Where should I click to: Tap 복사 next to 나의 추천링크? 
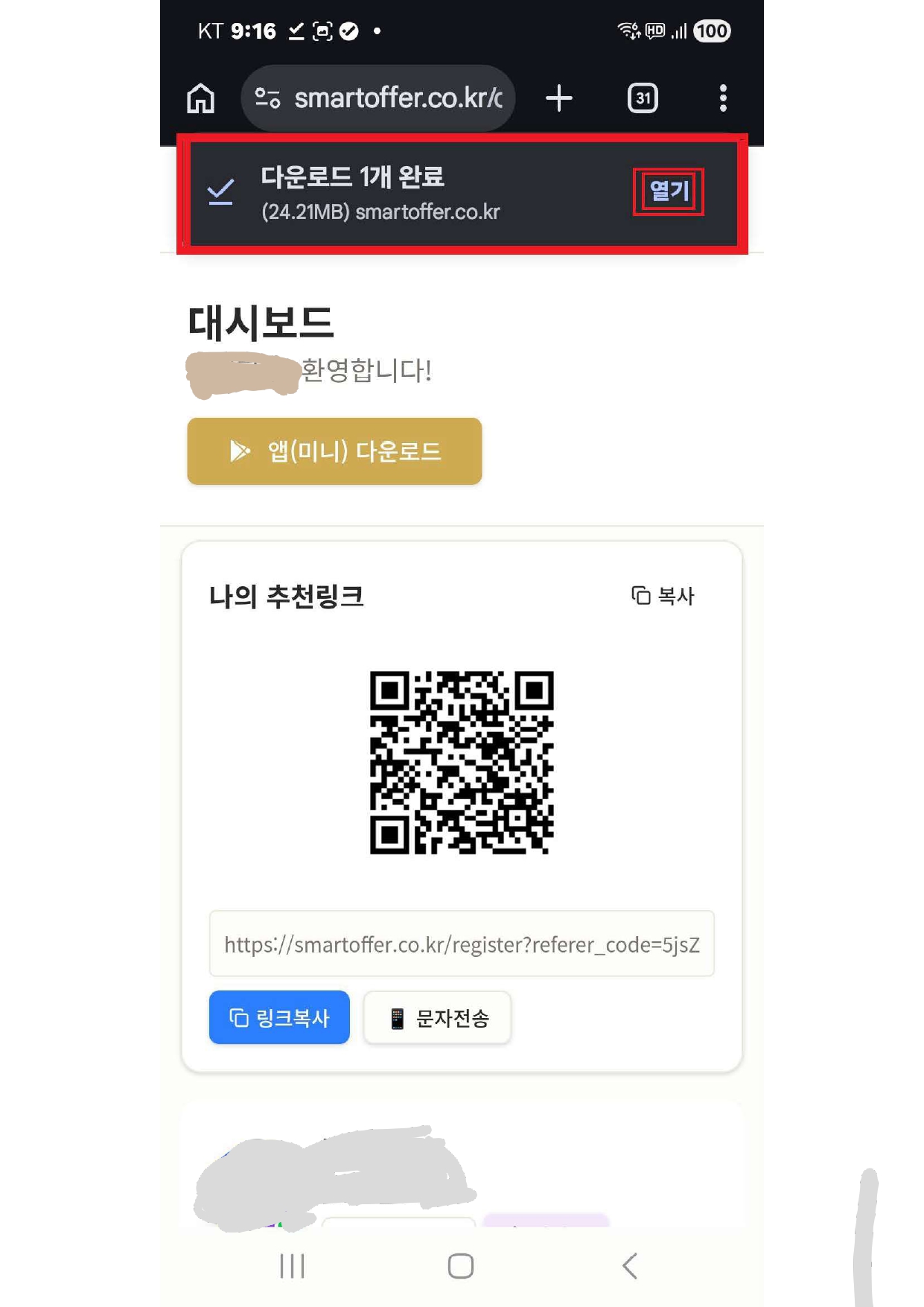(663, 596)
